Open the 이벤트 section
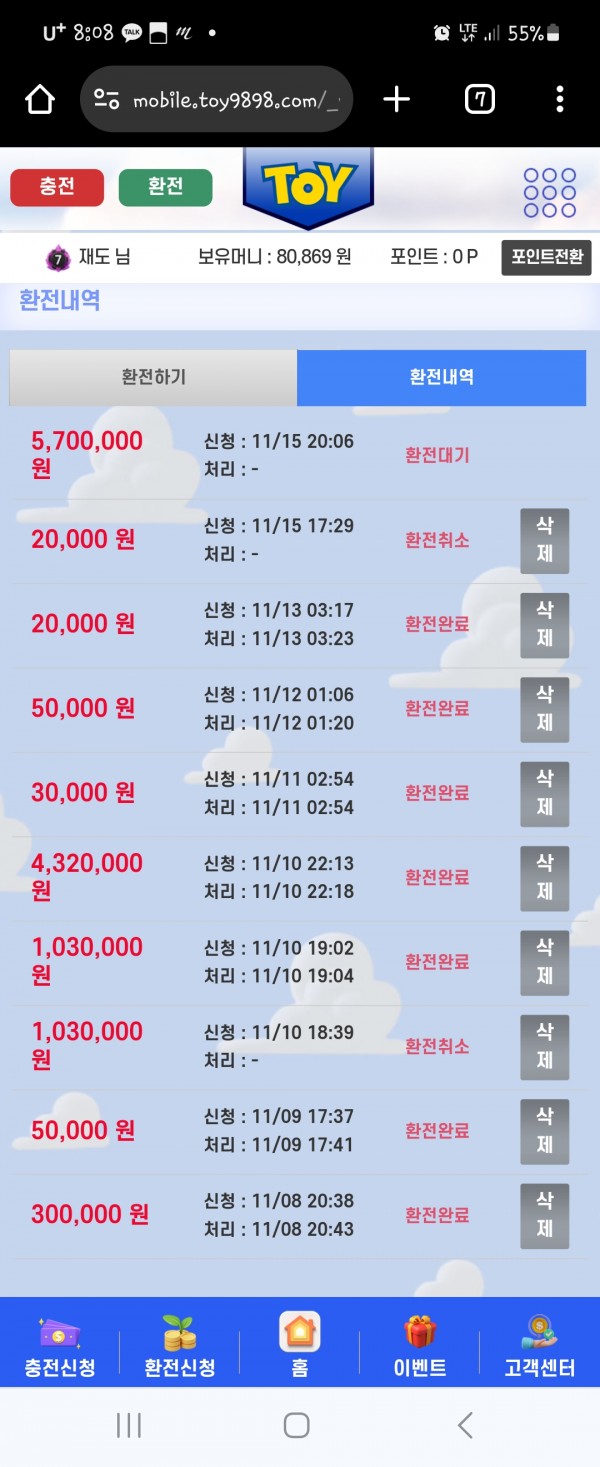Screen dimensions: 600x1467 point(420,1346)
